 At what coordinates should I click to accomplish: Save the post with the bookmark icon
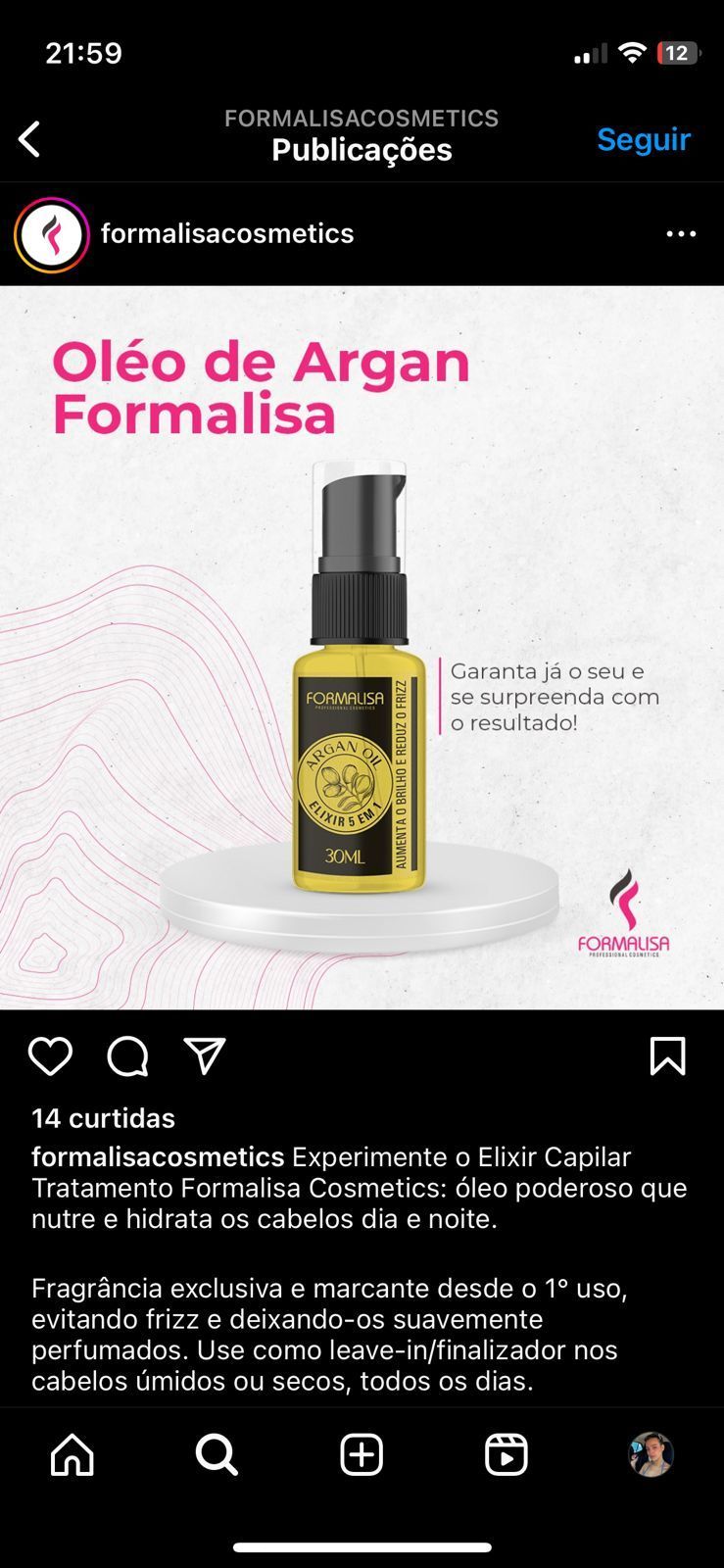(667, 1056)
